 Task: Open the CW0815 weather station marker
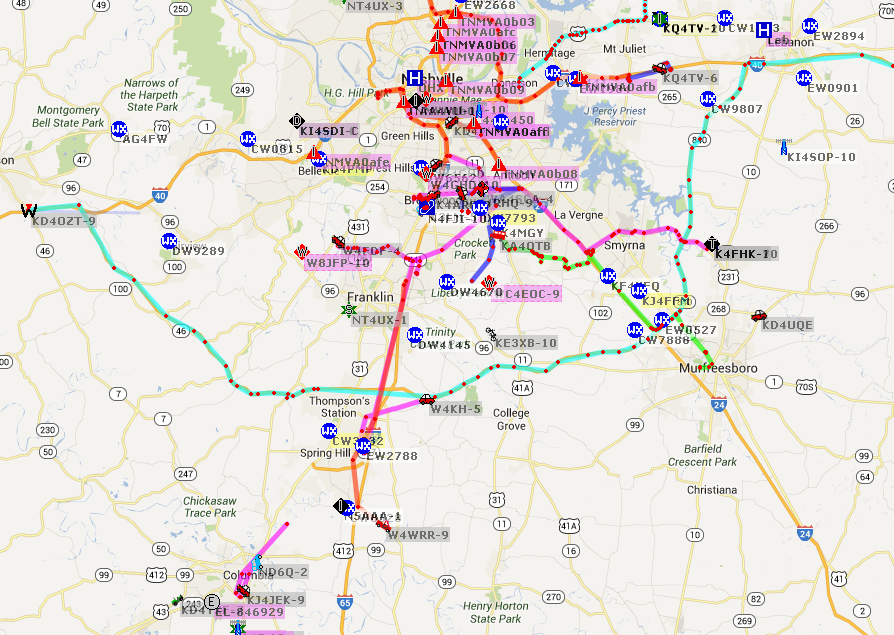(x=248, y=139)
